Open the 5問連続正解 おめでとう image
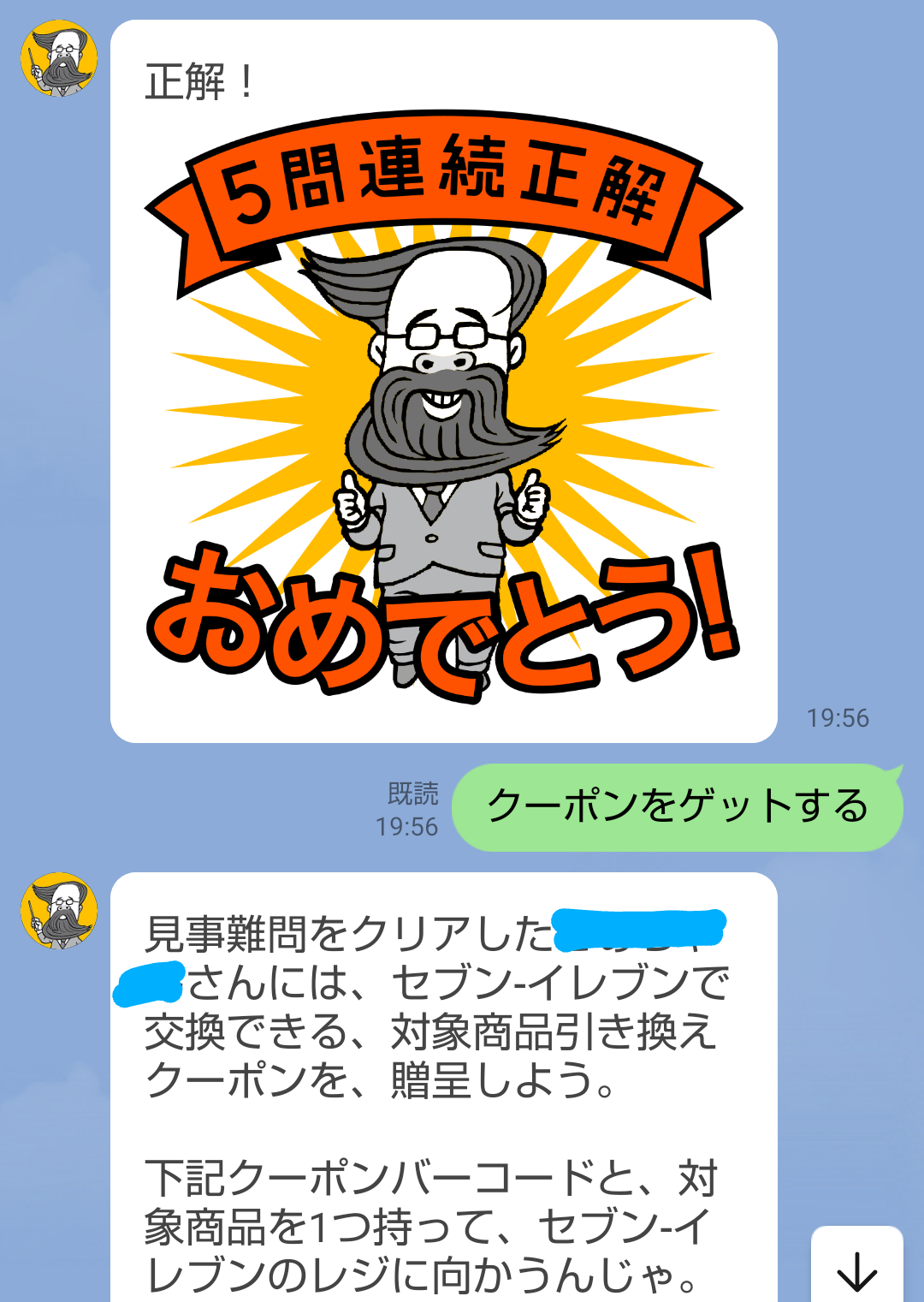The width and height of the screenshot is (924, 1302). [x=443, y=411]
